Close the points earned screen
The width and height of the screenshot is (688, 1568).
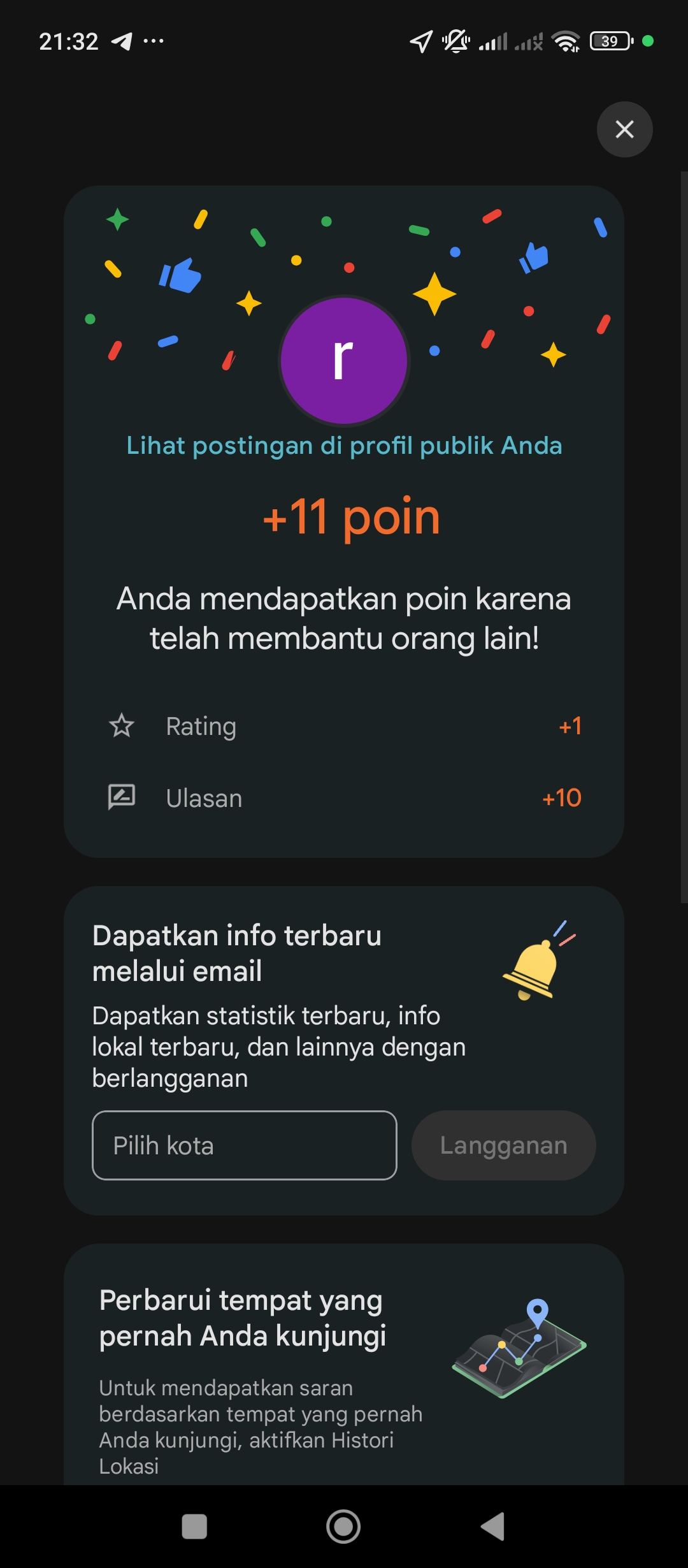[x=624, y=129]
